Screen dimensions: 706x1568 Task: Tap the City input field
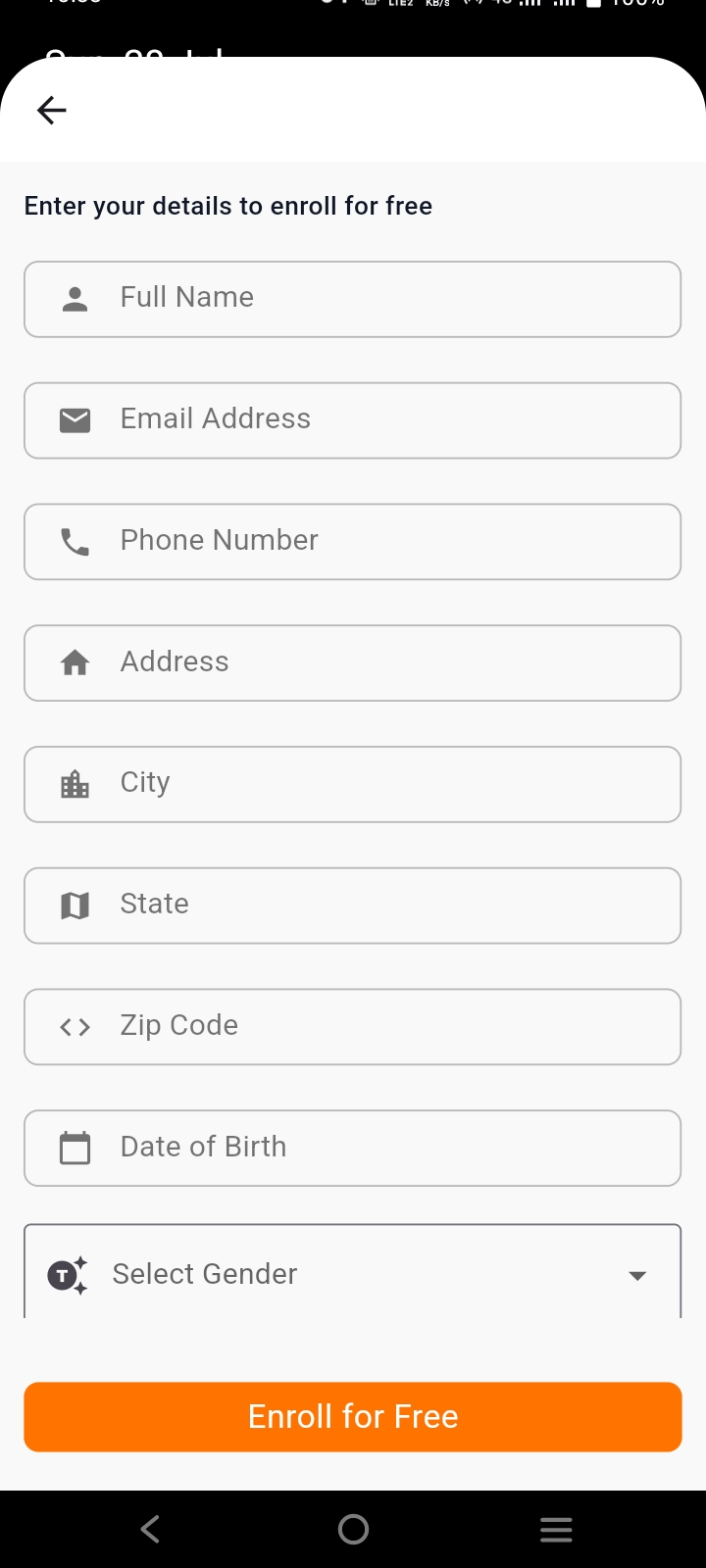353,784
